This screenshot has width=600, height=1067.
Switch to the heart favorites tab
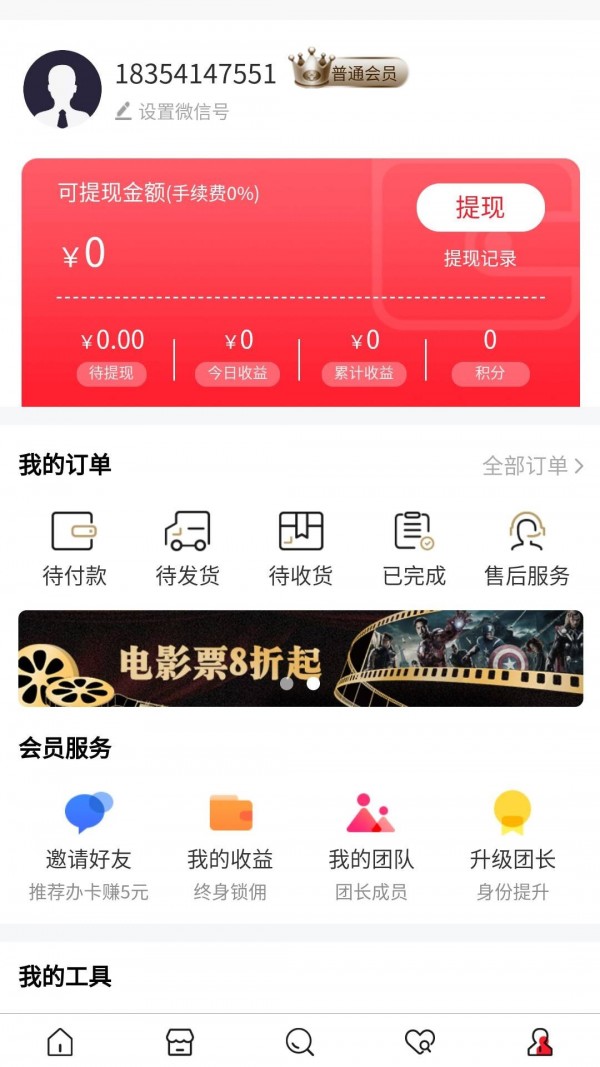[420, 1042]
